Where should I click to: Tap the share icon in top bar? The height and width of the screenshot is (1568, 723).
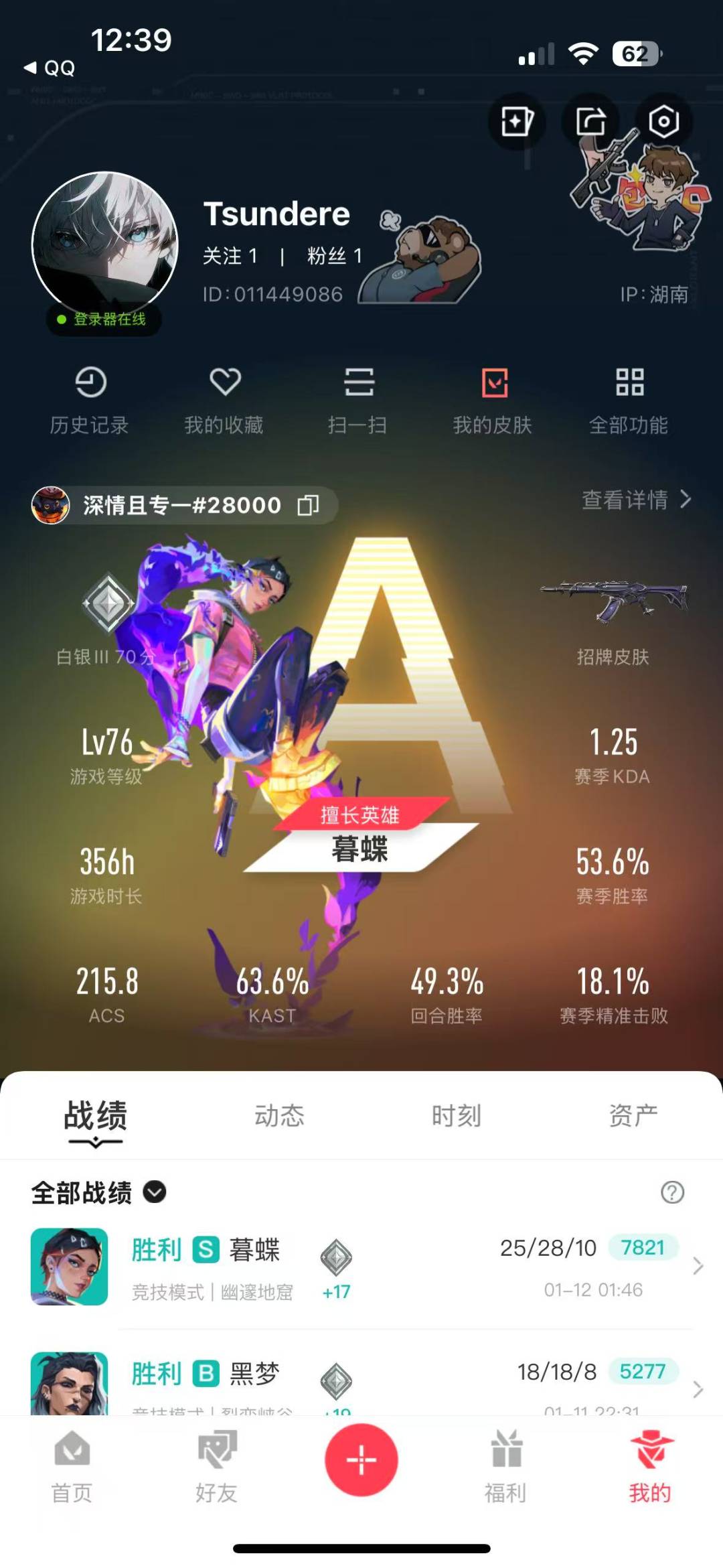(590, 122)
